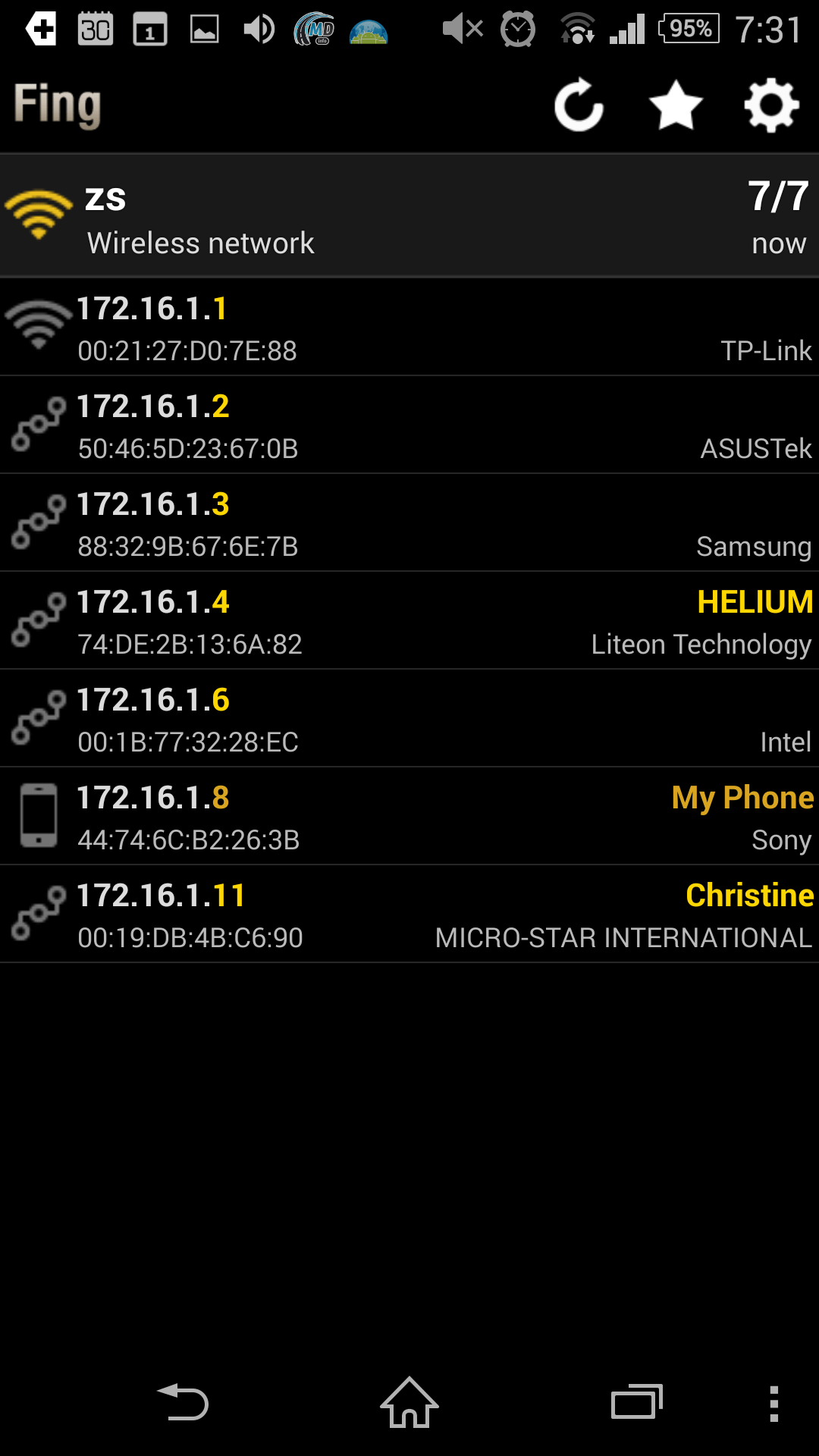
Task: Refresh the network scan
Action: click(579, 105)
